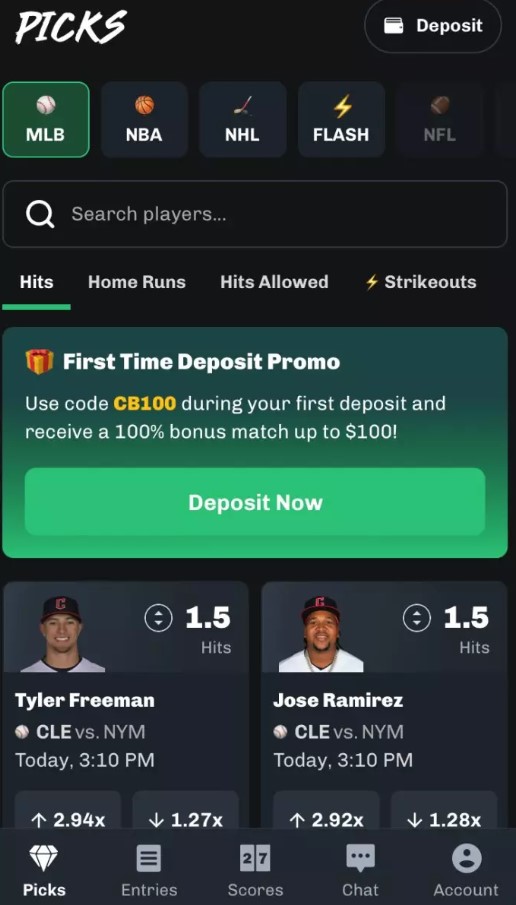Open the Hits Allowed tab
Screen dimensions: 516x905
point(274,282)
